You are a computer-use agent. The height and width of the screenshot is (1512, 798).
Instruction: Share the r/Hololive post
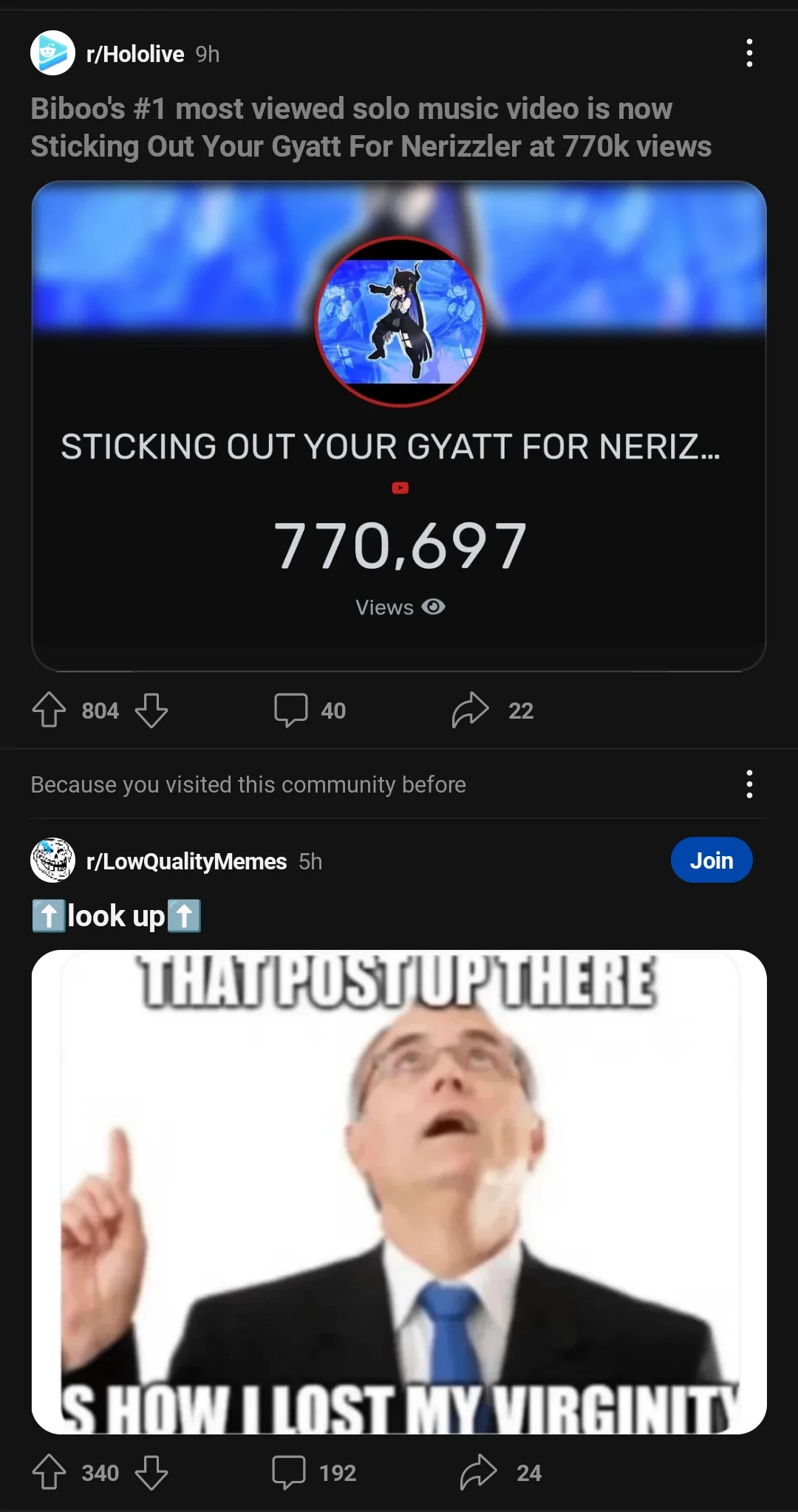point(491,710)
